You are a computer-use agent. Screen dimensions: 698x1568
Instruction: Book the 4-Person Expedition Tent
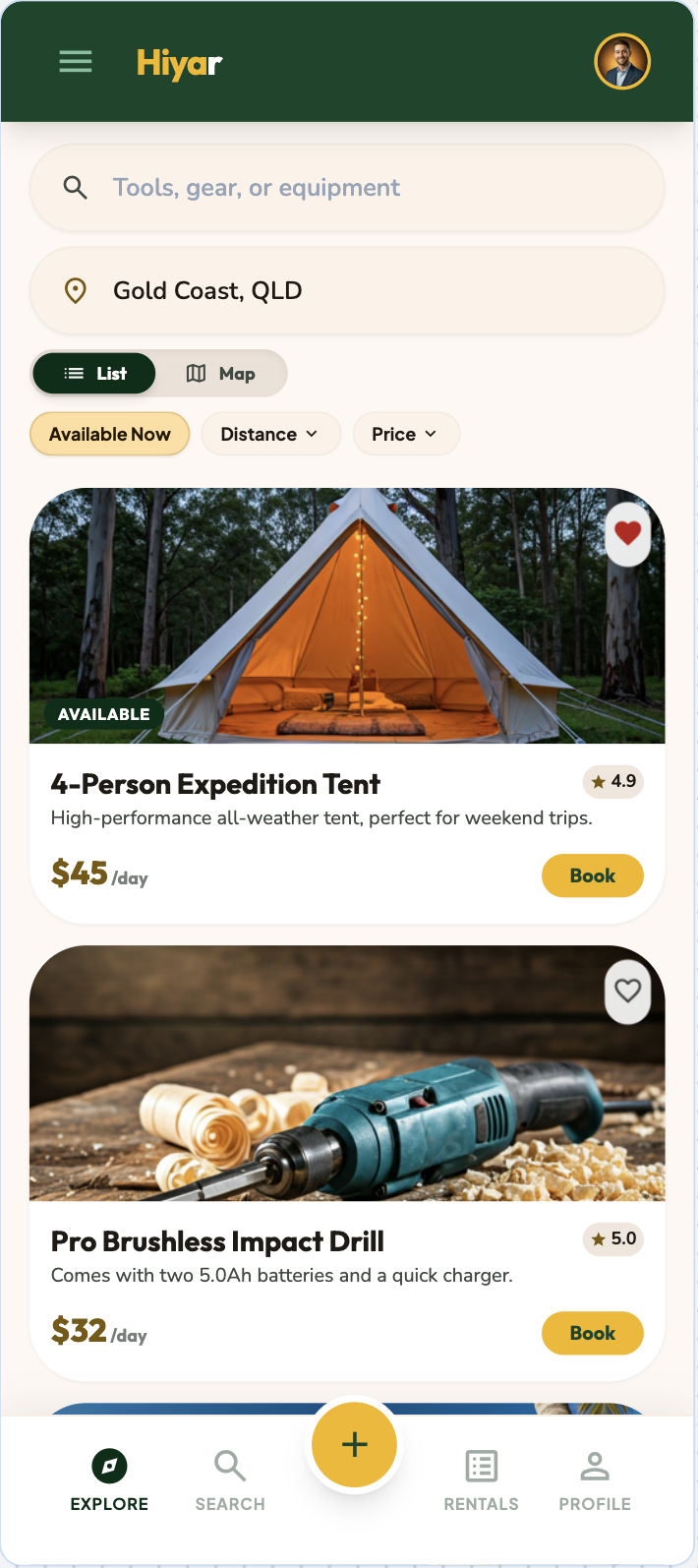point(592,875)
